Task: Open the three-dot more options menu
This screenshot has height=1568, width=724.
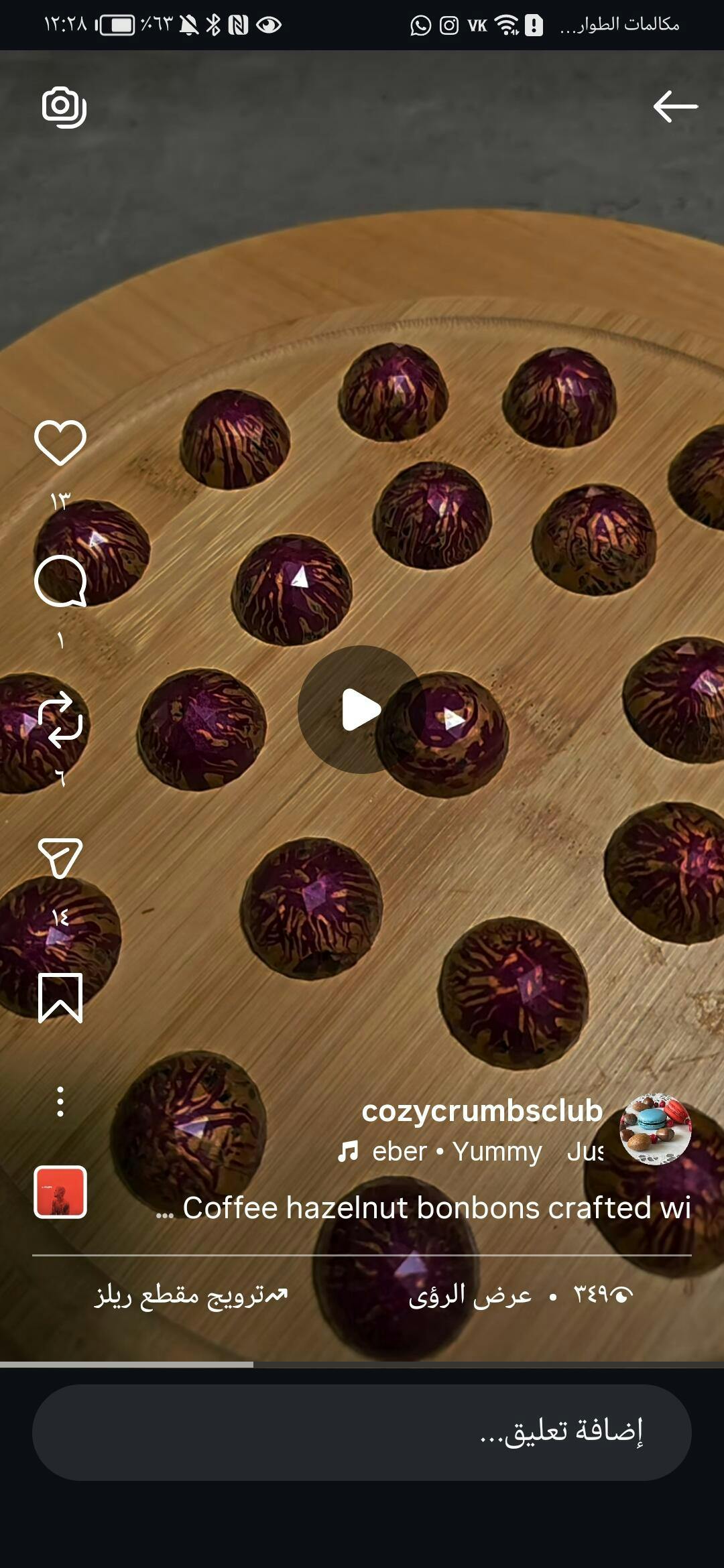Action: [60, 1102]
